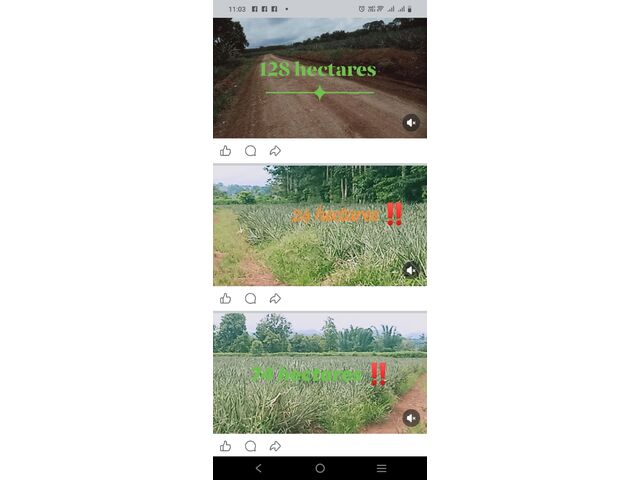Open the bottom pineapple field video
640x480 pixels.
click(x=319, y=372)
